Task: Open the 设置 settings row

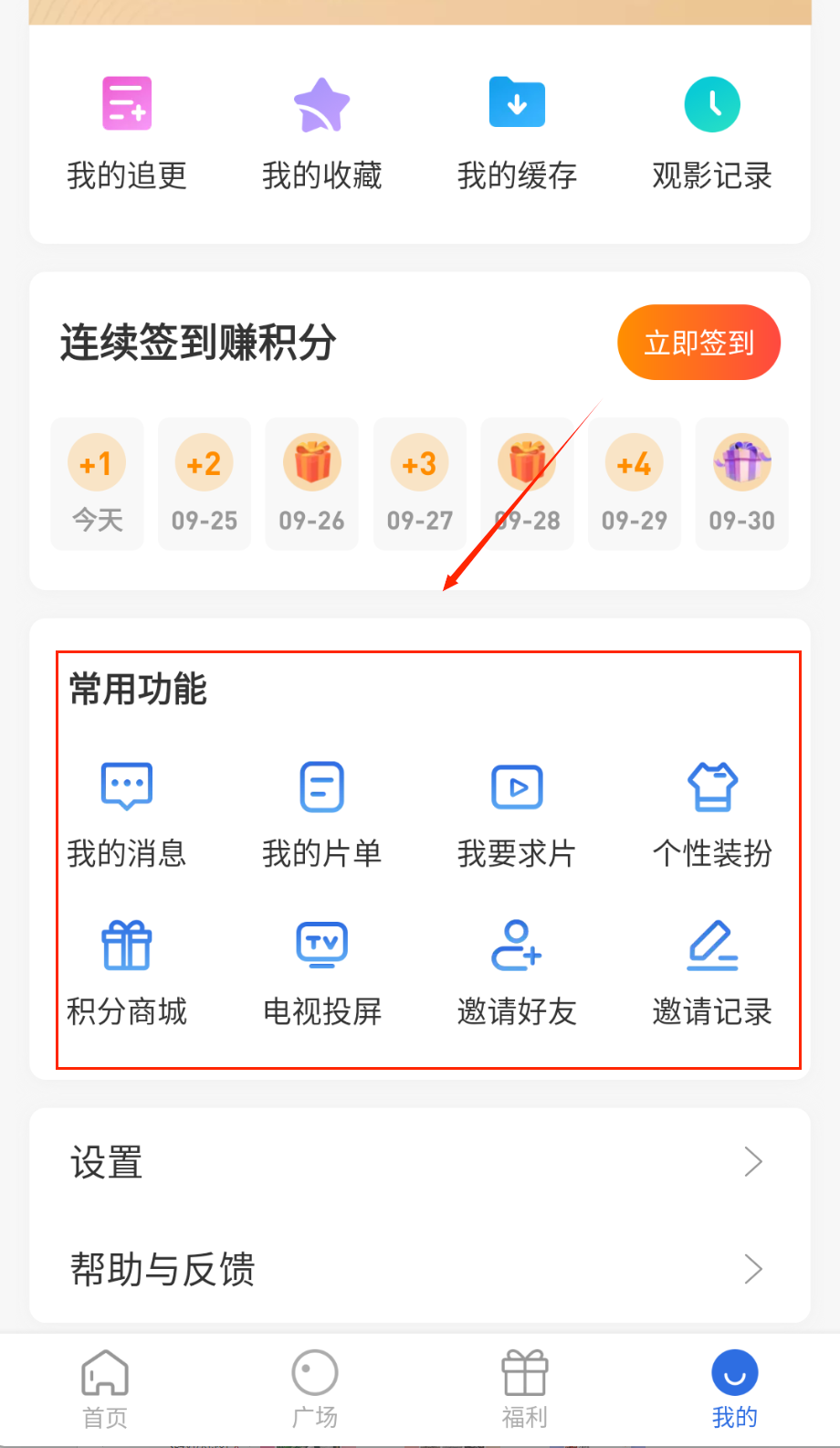Action: (420, 1162)
